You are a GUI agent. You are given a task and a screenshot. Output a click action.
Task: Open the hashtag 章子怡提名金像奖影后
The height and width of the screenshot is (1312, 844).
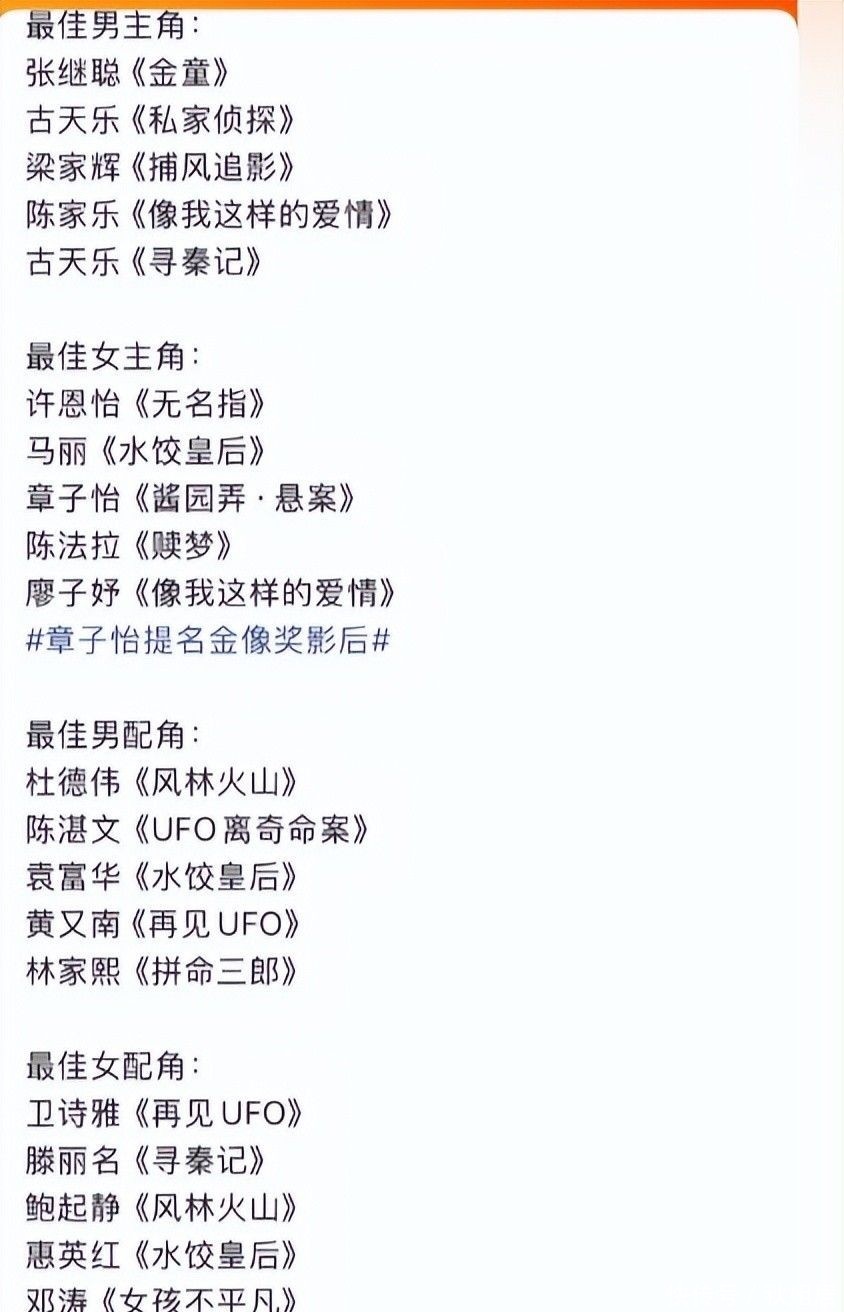pyautogui.click(x=208, y=641)
